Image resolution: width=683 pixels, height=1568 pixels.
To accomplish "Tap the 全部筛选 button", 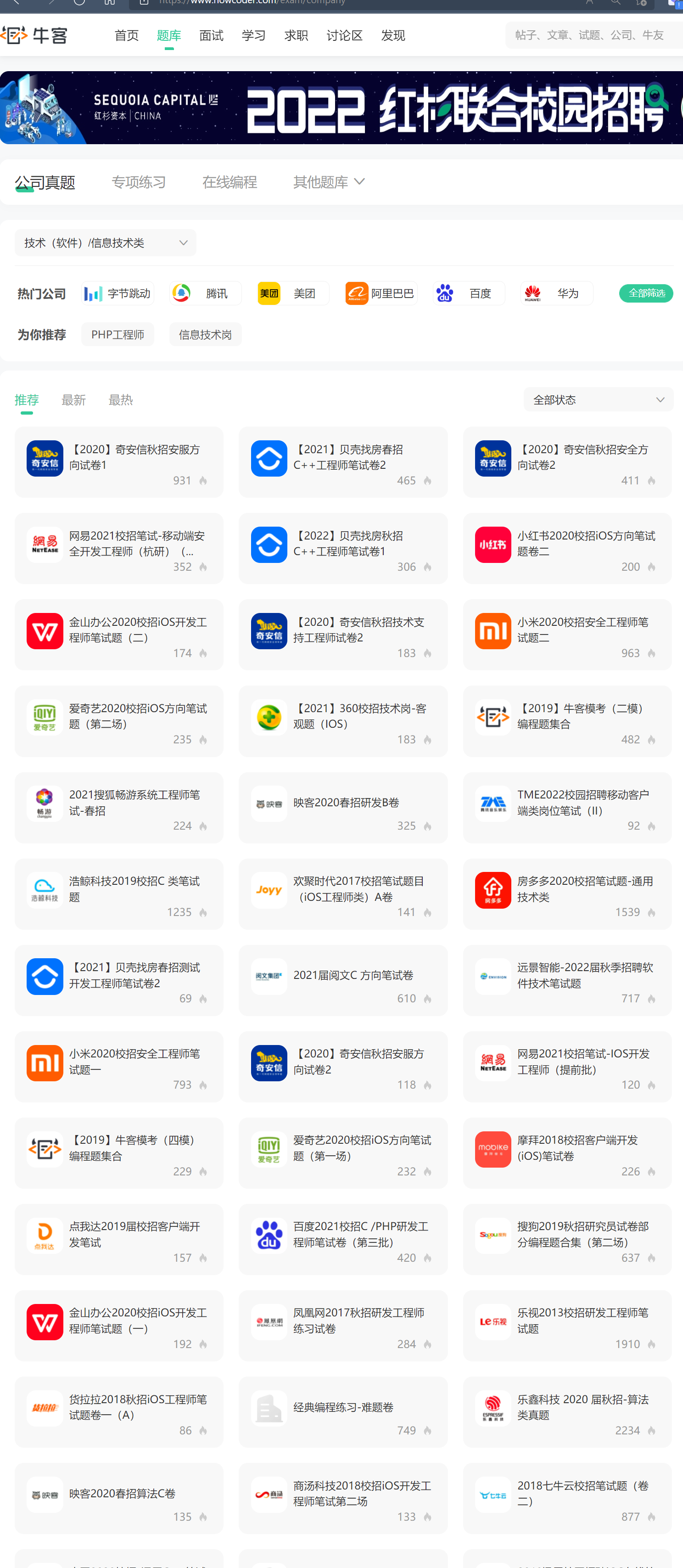I will pos(646,293).
